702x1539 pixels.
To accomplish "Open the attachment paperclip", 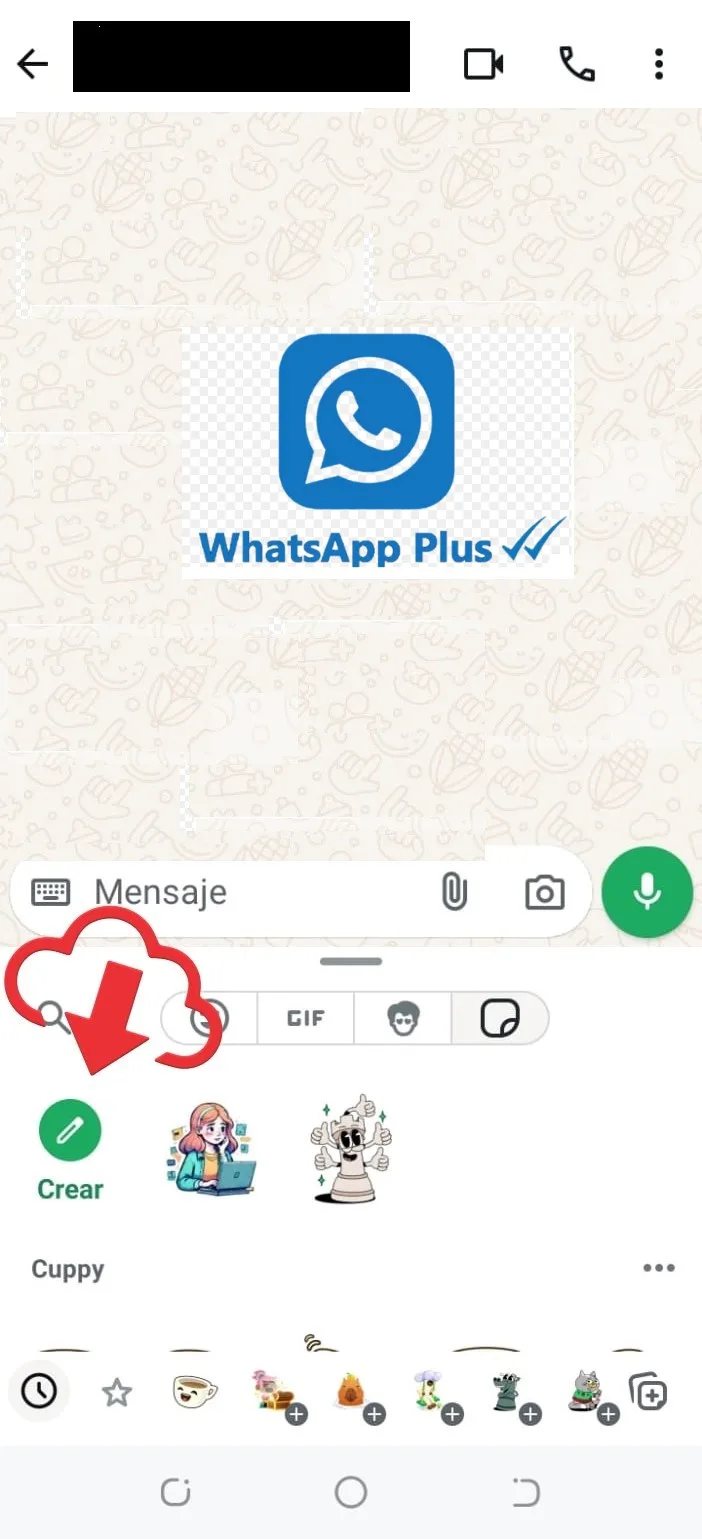I will pyautogui.click(x=454, y=892).
